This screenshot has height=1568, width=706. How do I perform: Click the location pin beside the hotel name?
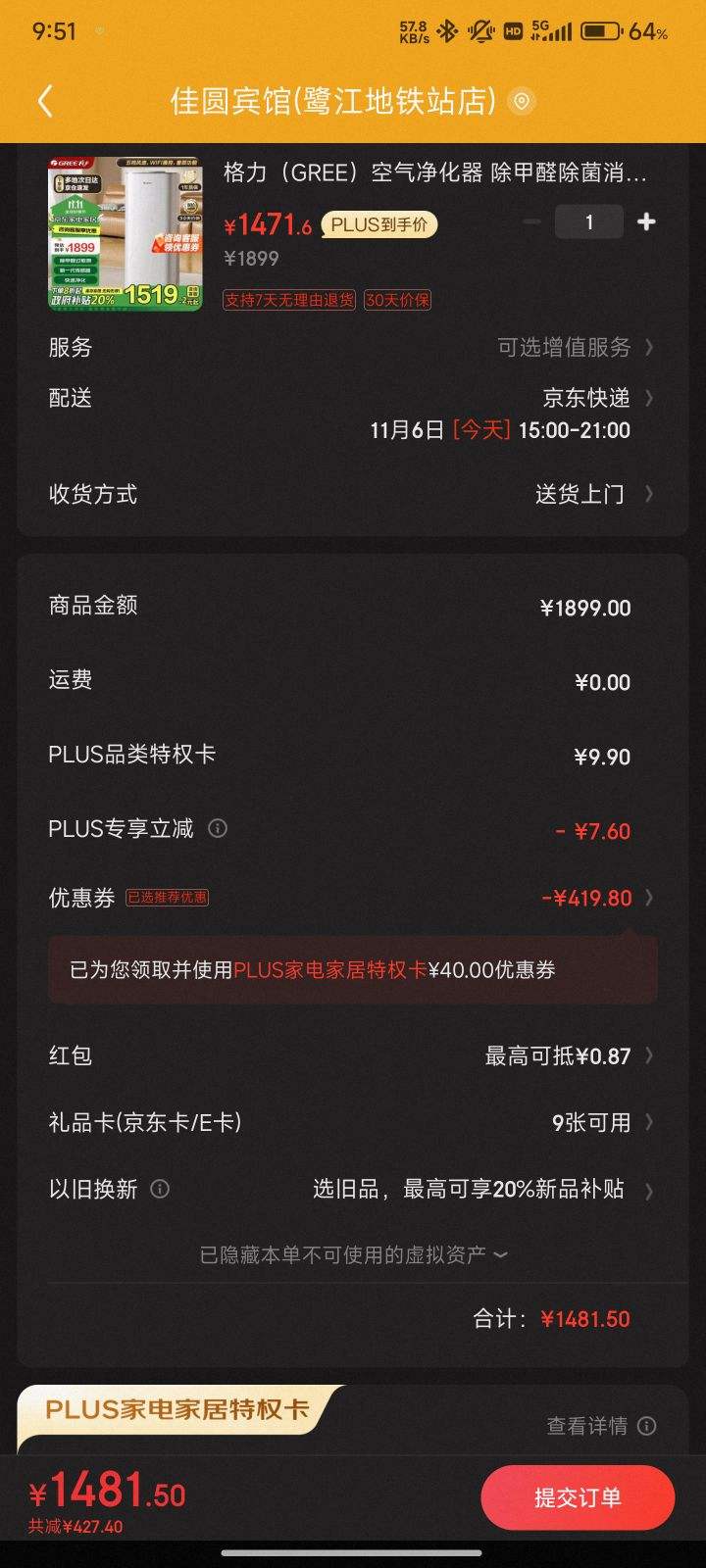[522, 101]
